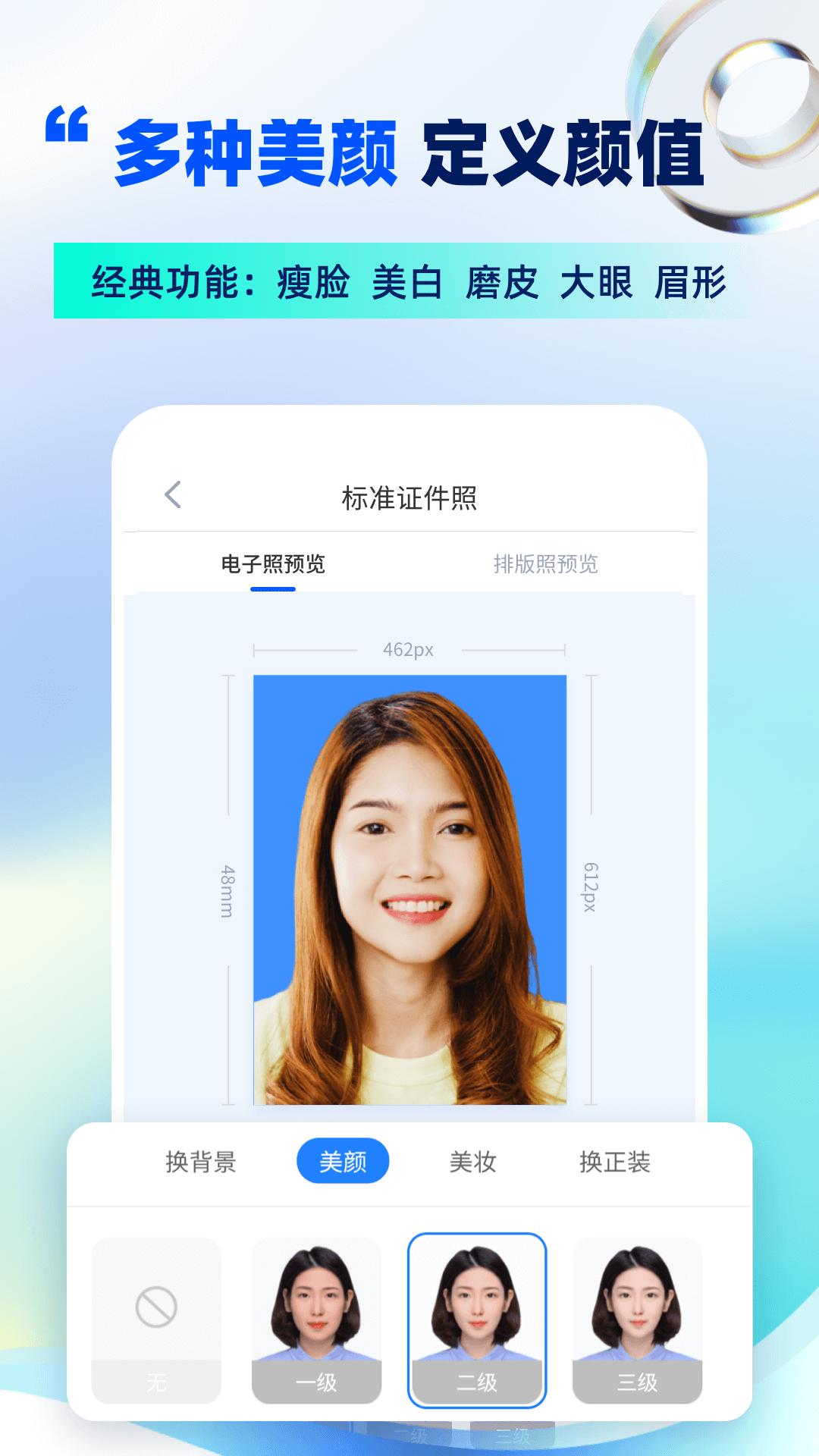
Task: Open the 换正装 option
Action: click(617, 1160)
